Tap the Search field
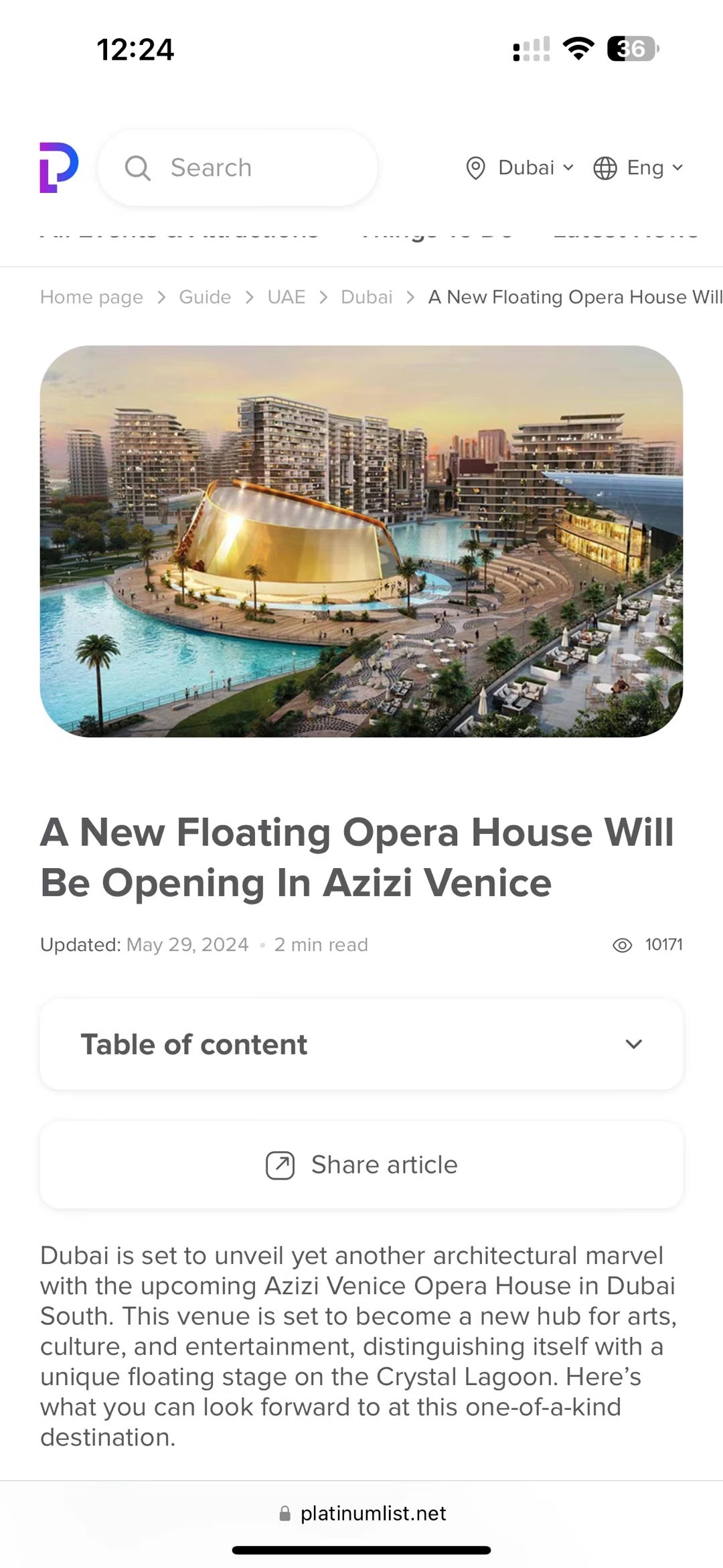Viewport: 723px width, 1568px height. (238, 167)
